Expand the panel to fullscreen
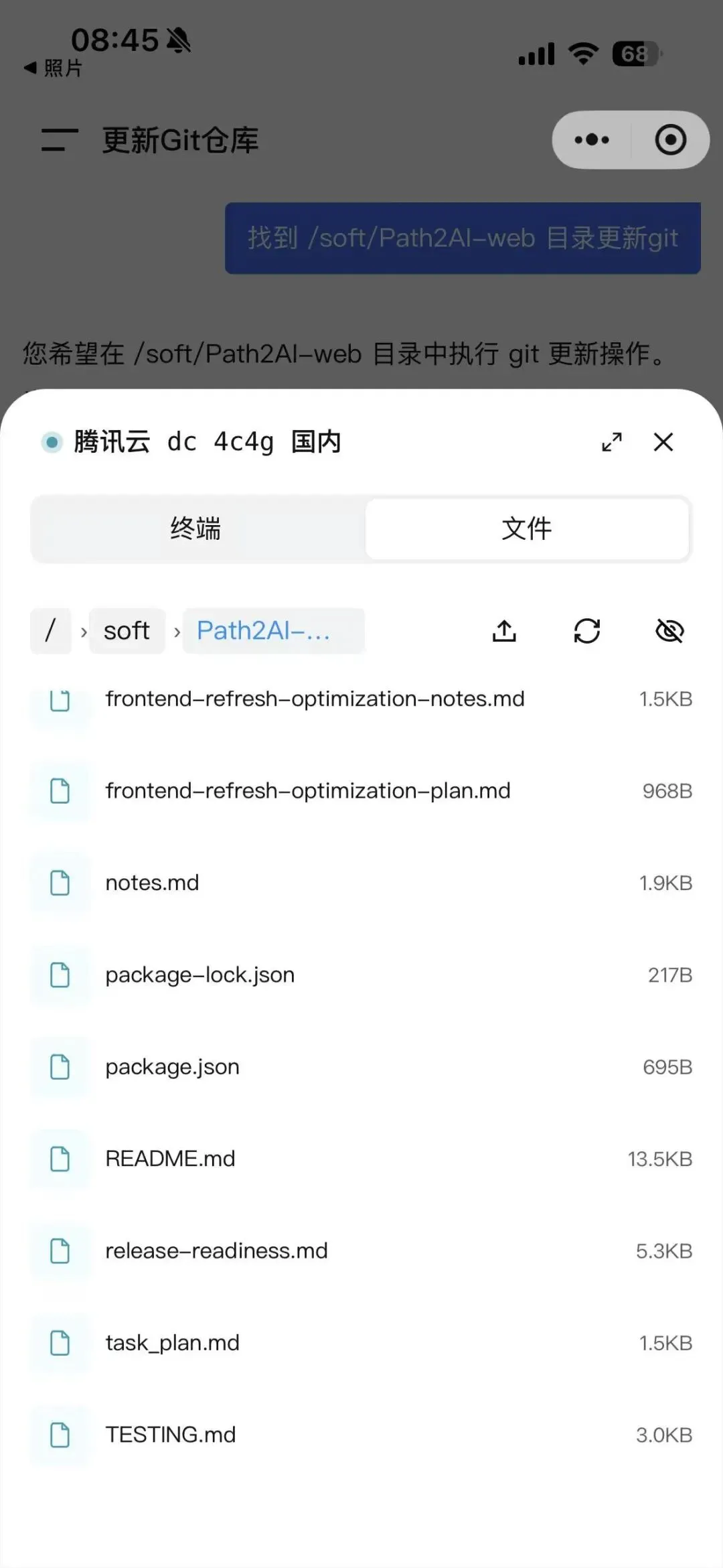The width and height of the screenshot is (723, 1568). point(611,442)
